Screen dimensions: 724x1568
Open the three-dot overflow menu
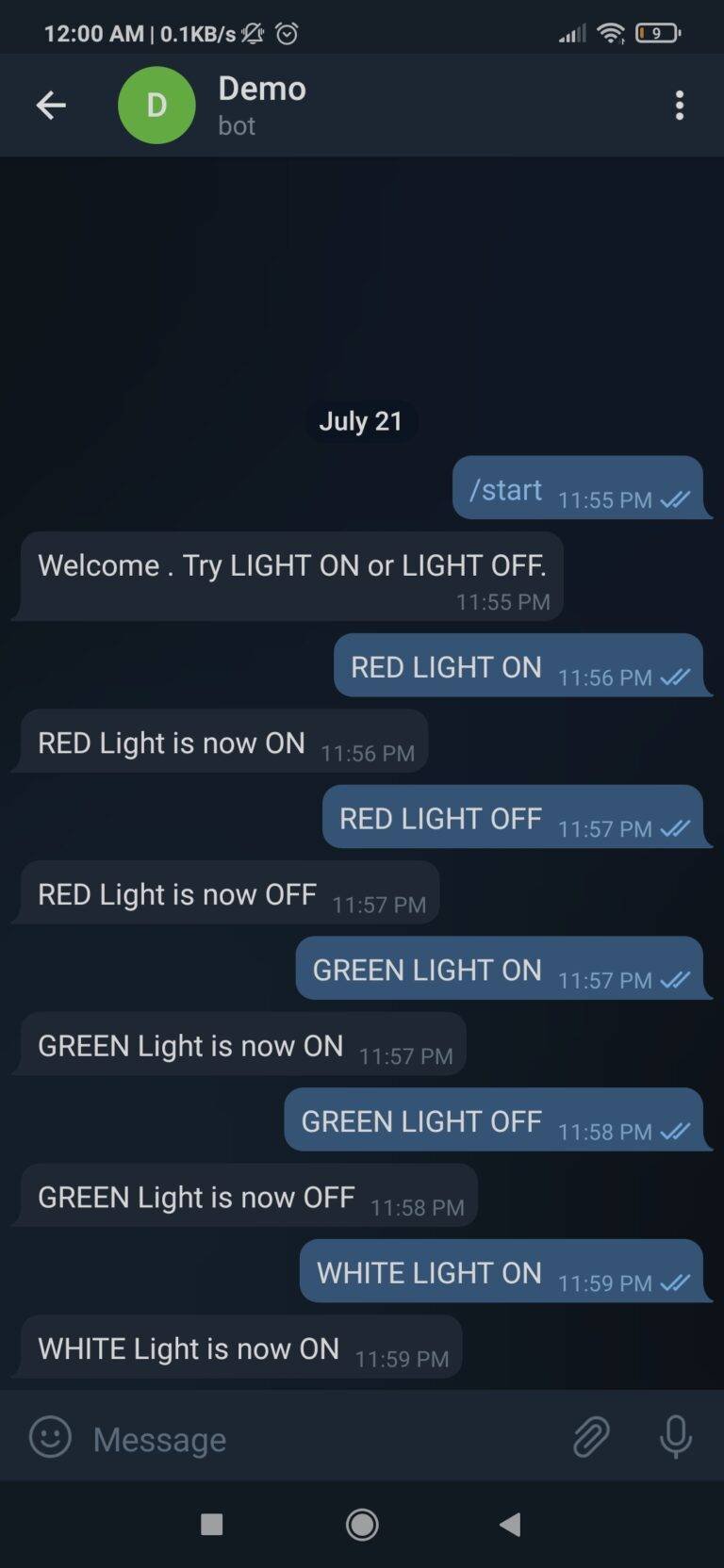(680, 105)
